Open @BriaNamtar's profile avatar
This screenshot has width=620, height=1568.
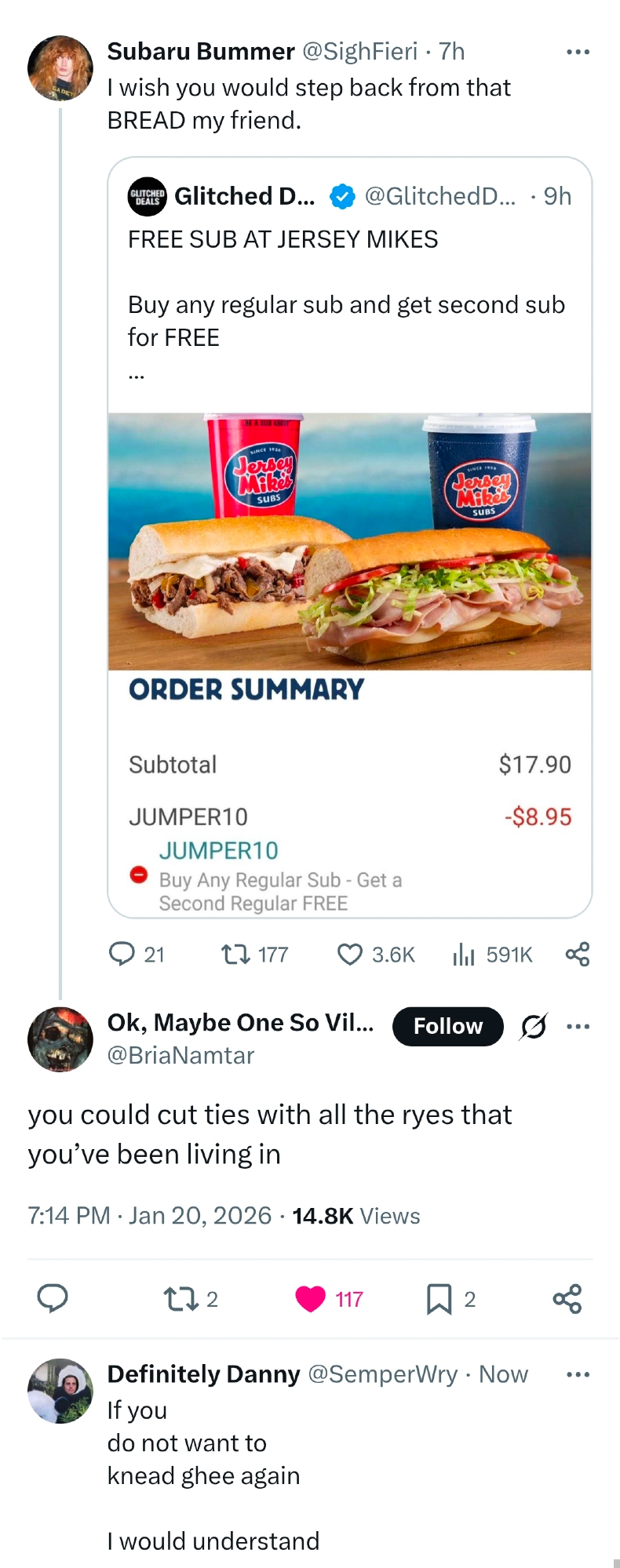pyautogui.click(x=60, y=1039)
